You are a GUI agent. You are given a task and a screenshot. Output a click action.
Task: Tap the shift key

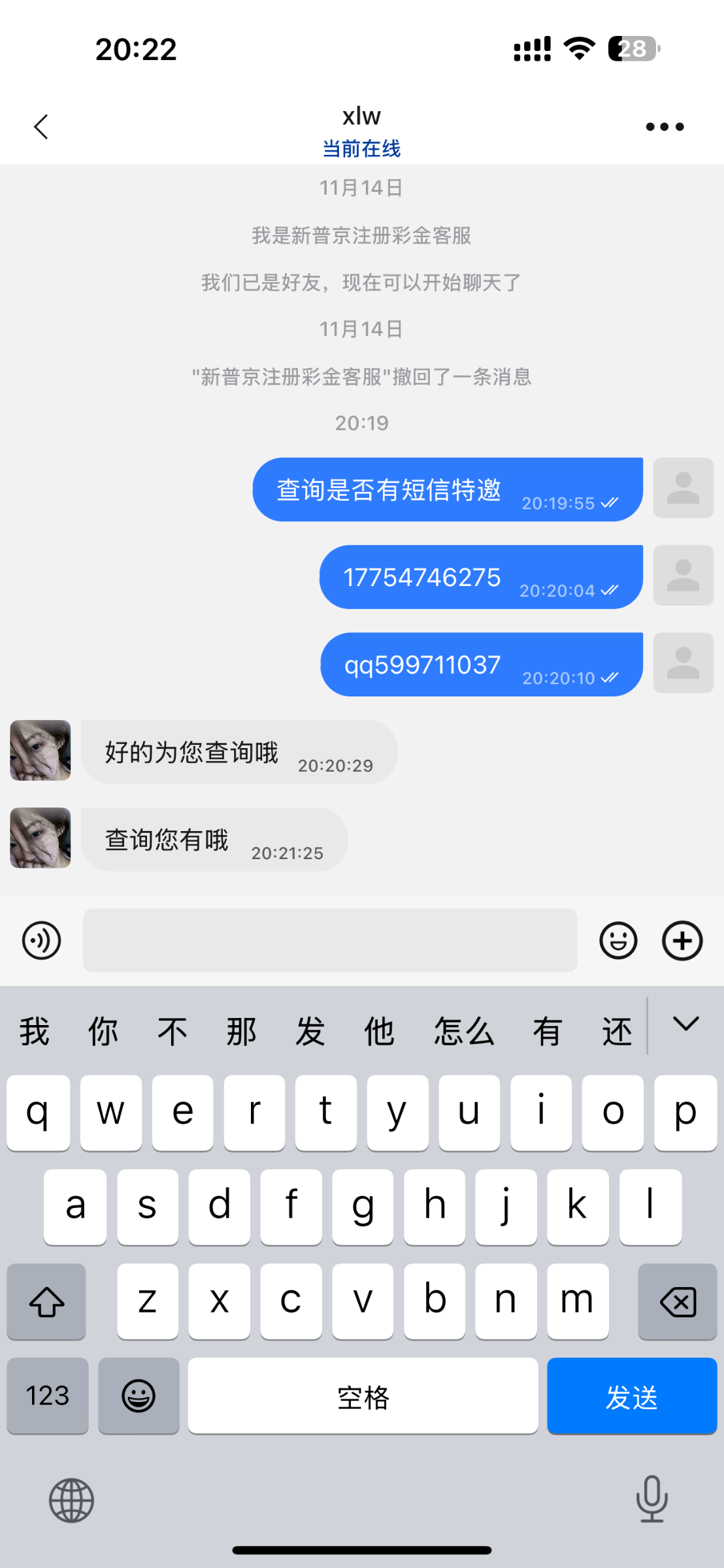tap(46, 1302)
